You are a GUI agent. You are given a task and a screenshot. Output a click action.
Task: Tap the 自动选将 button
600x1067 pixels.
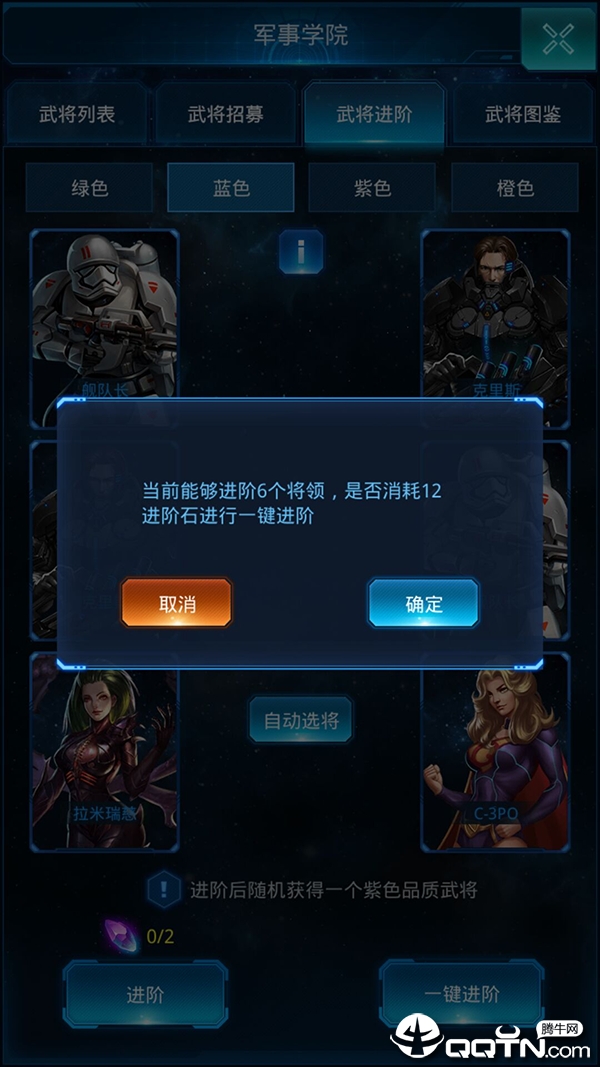pos(301,720)
